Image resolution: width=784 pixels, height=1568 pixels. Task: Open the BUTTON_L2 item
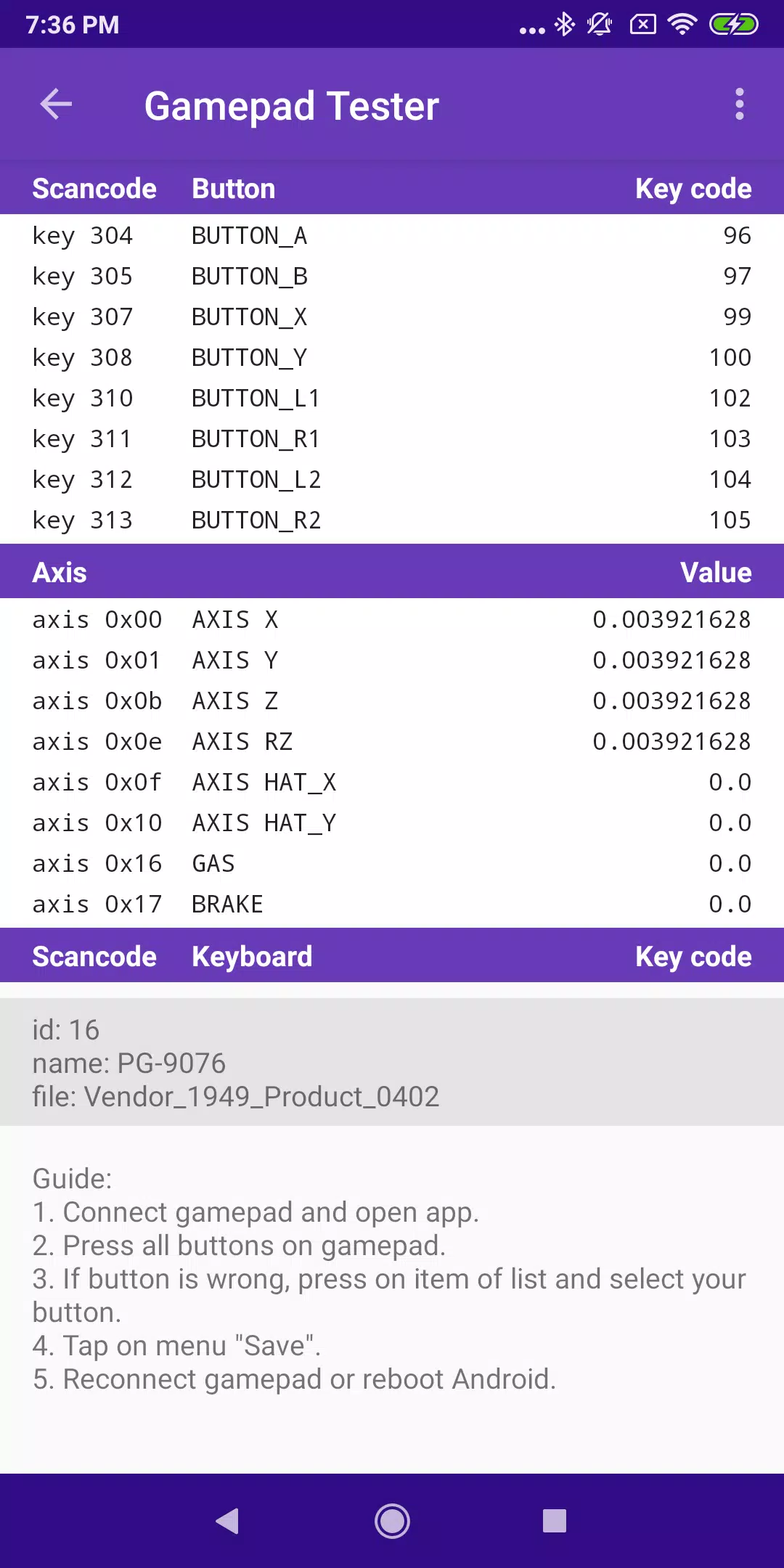pos(392,479)
